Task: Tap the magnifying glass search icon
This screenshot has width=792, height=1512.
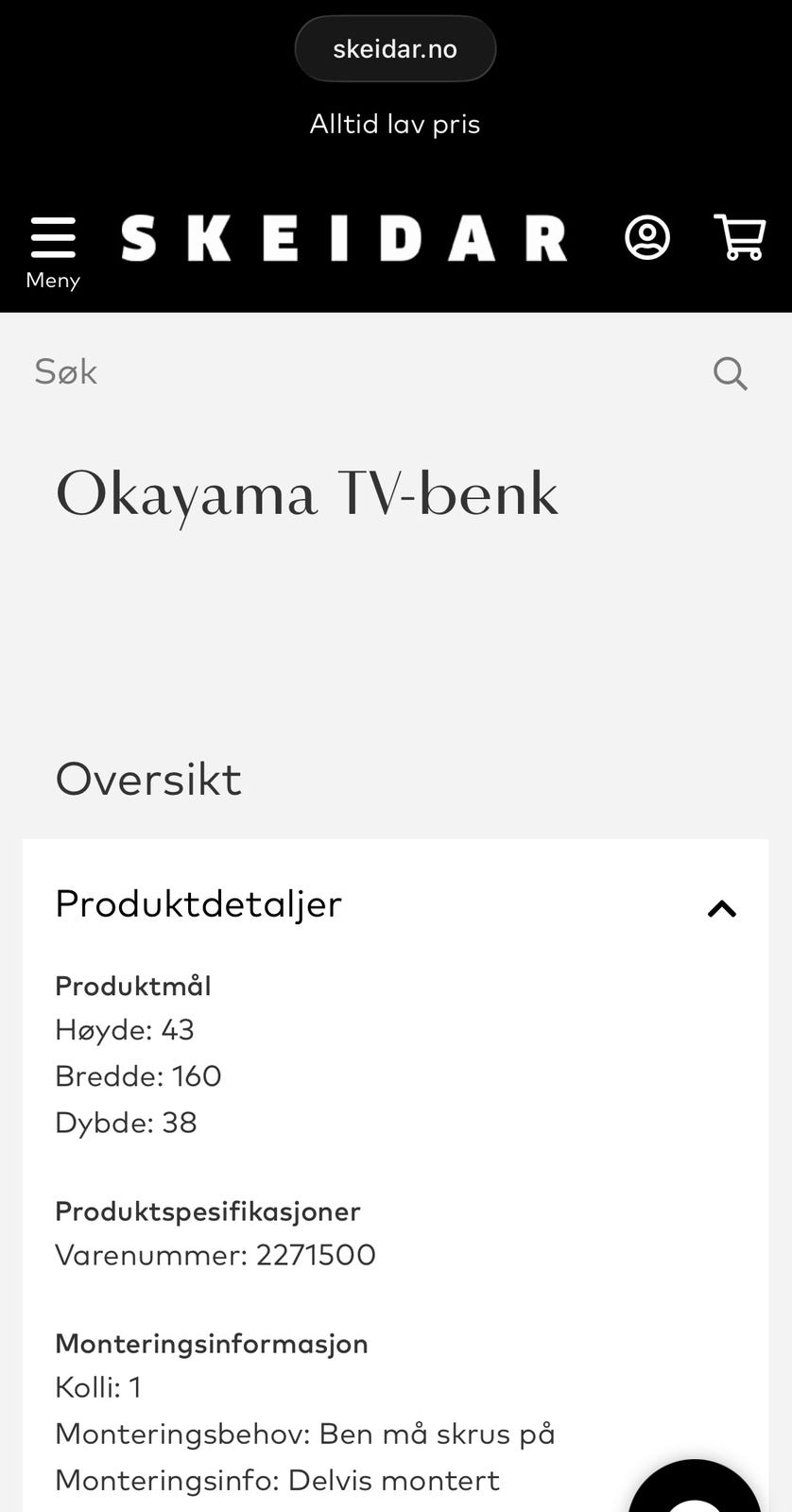Action: pyautogui.click(x=730, y=373)
